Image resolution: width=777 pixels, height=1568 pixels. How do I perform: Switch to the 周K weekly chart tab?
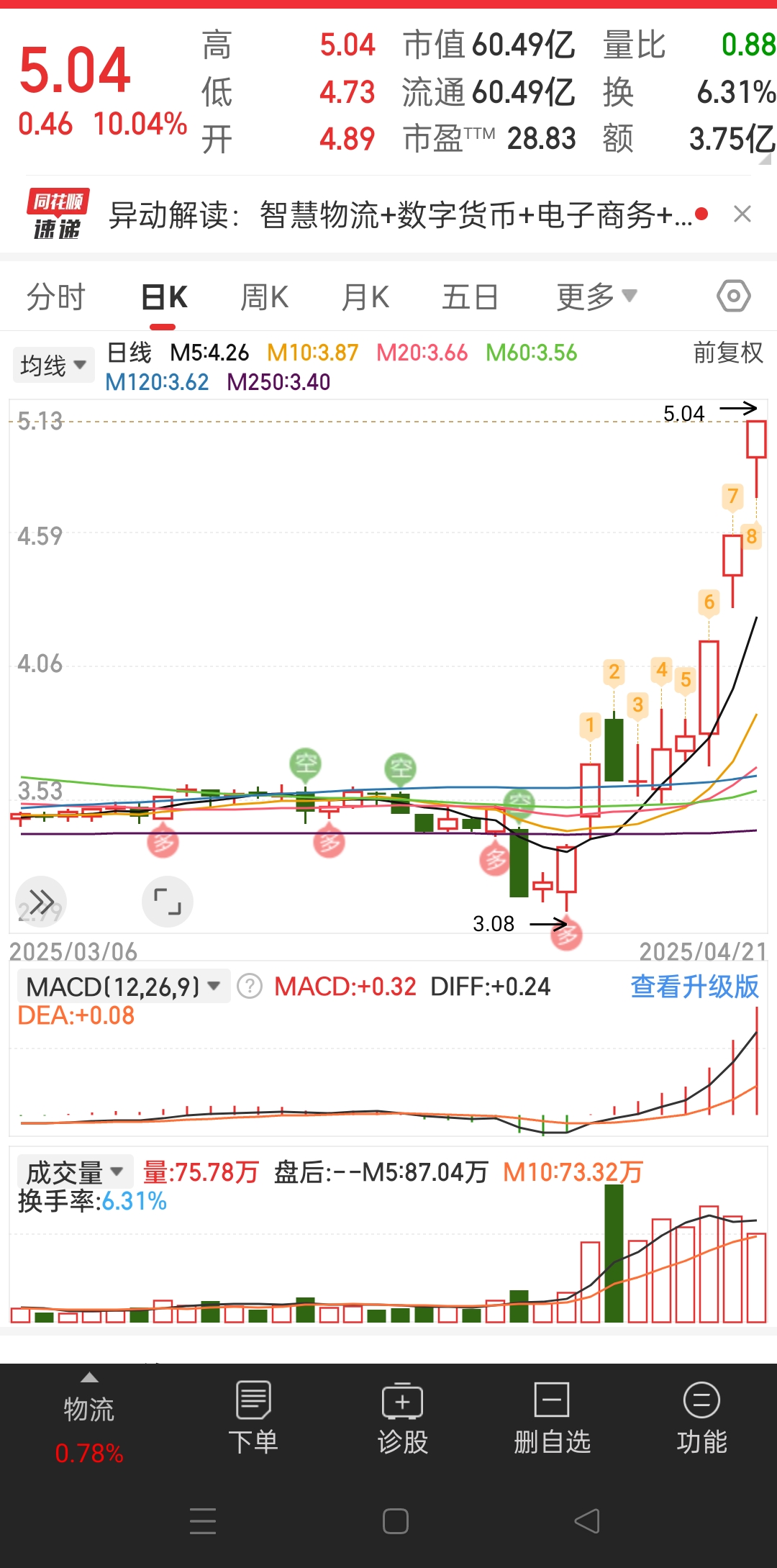coord(264,296)
